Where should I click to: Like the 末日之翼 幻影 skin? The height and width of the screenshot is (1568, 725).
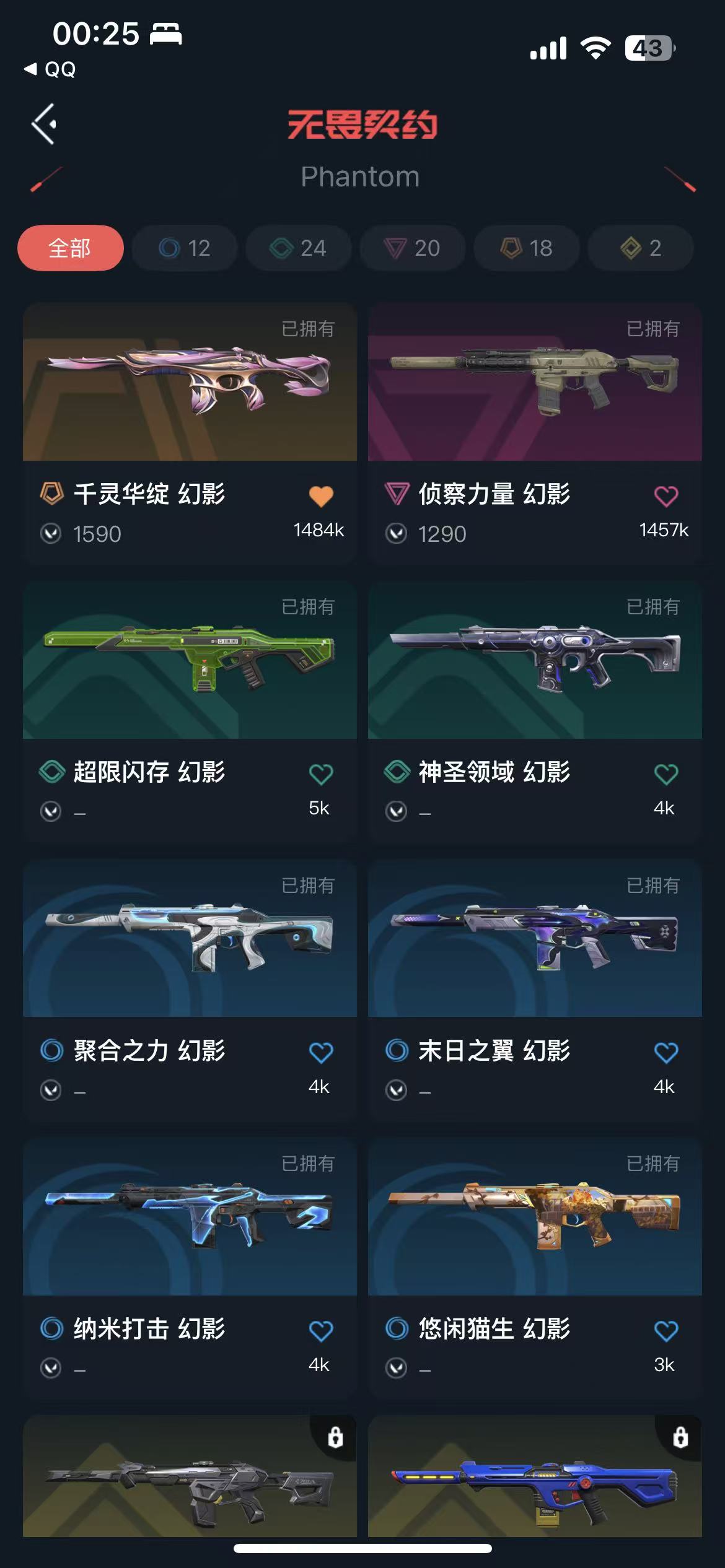click(x=666, y=1052)
